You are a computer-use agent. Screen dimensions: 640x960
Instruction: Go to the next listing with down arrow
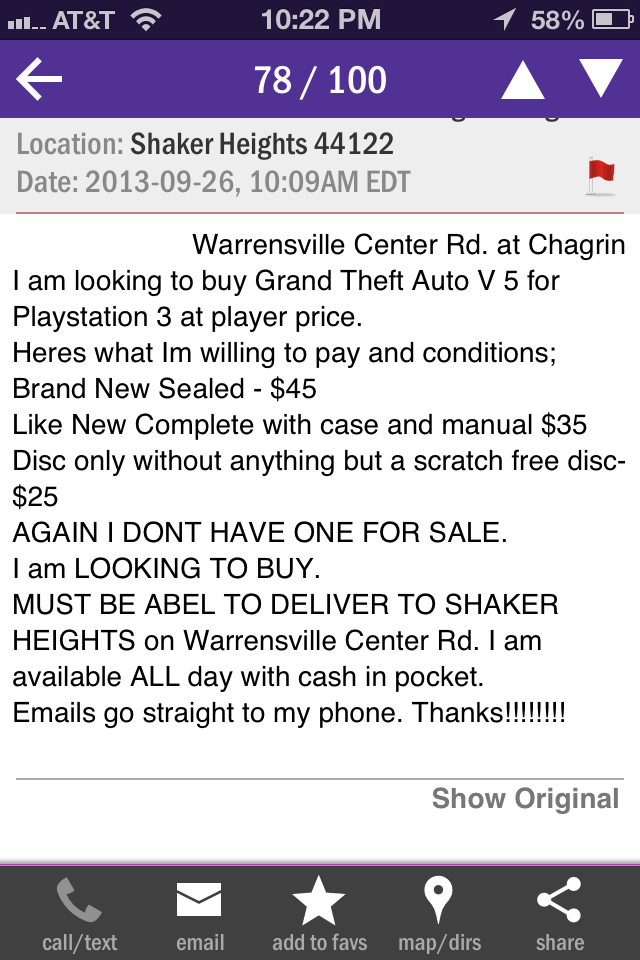(x=600, y=79)
